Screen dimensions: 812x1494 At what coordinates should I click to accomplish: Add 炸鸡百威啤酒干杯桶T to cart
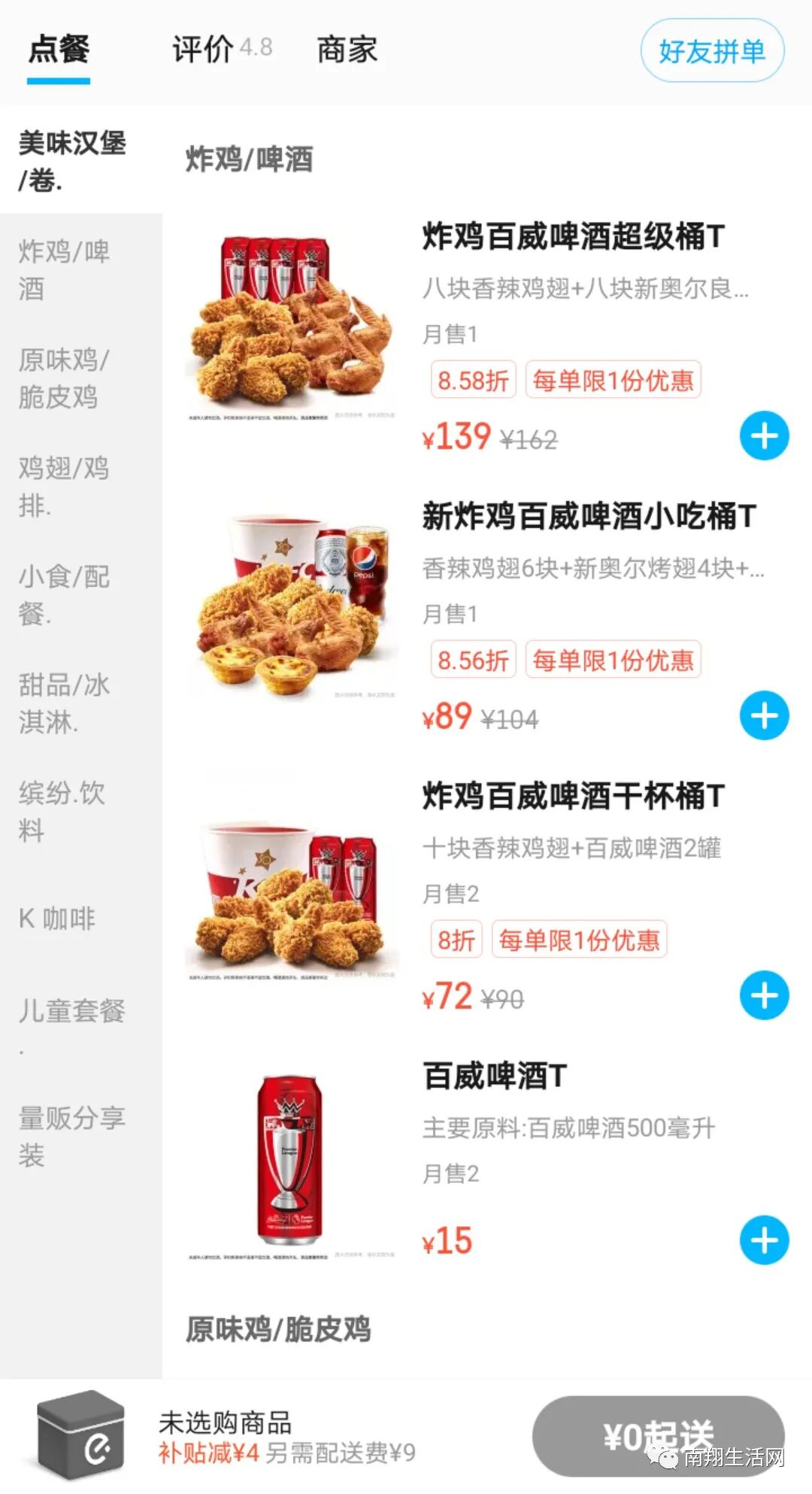764,995
